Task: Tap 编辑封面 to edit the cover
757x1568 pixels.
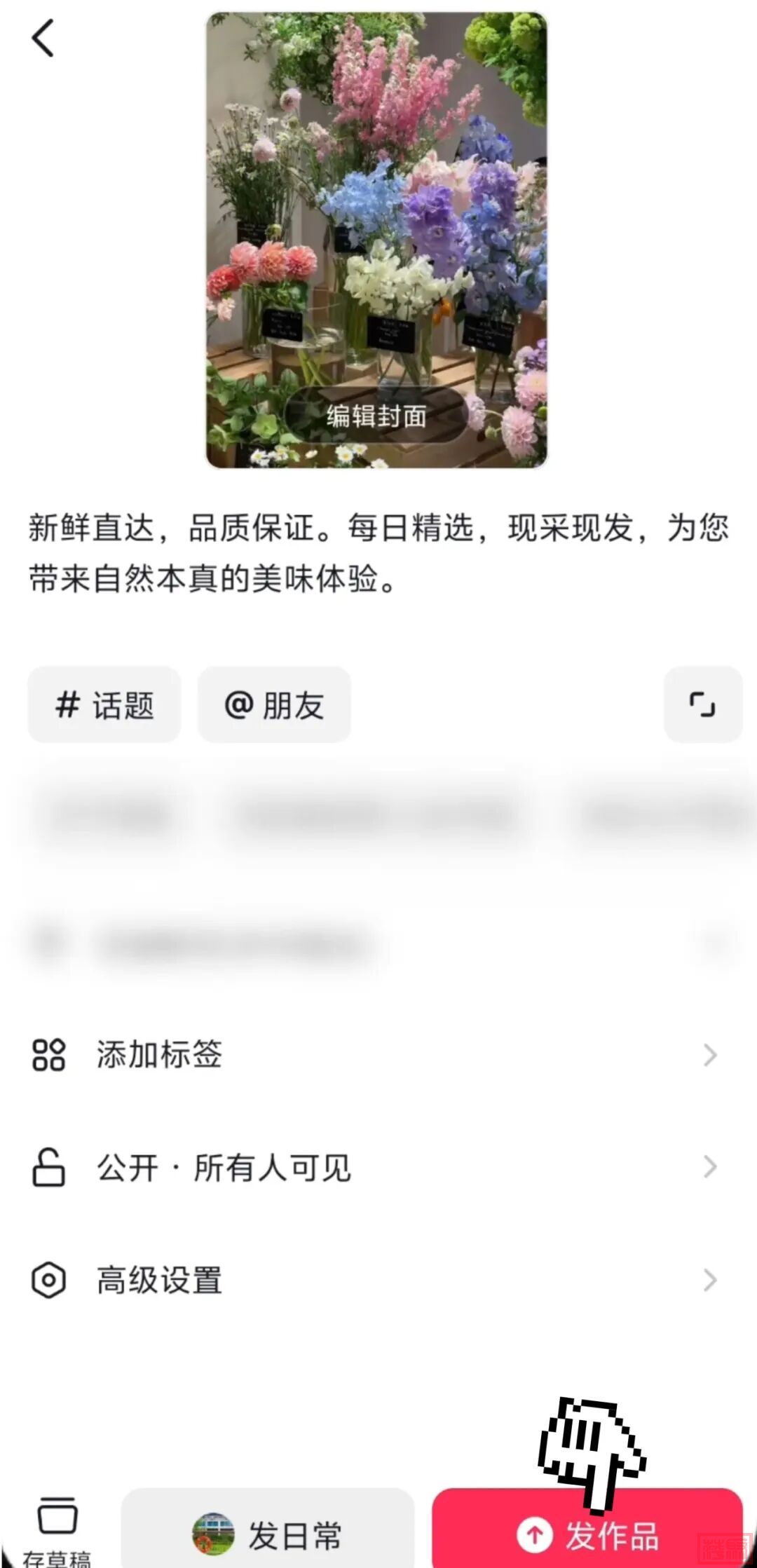Action: 376,416
